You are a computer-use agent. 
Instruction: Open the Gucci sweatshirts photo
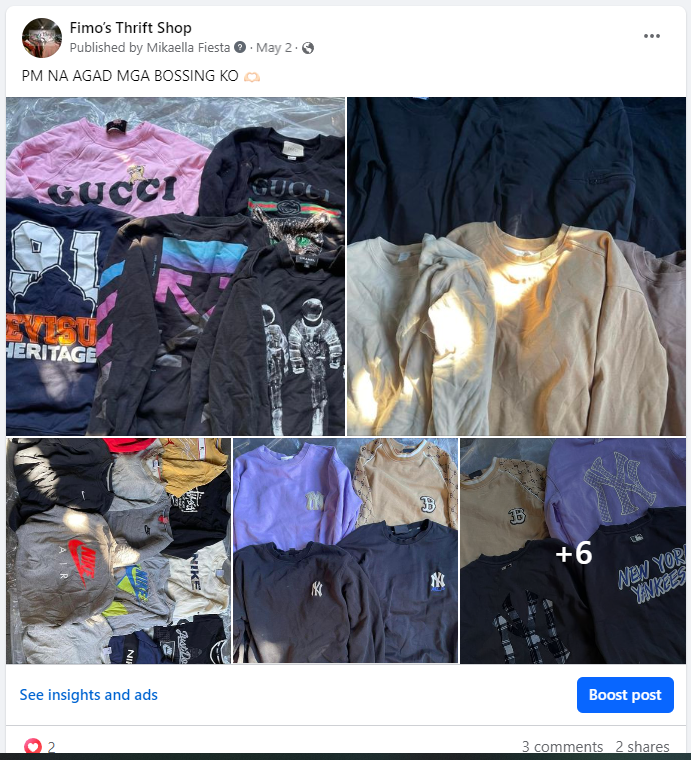175,266
